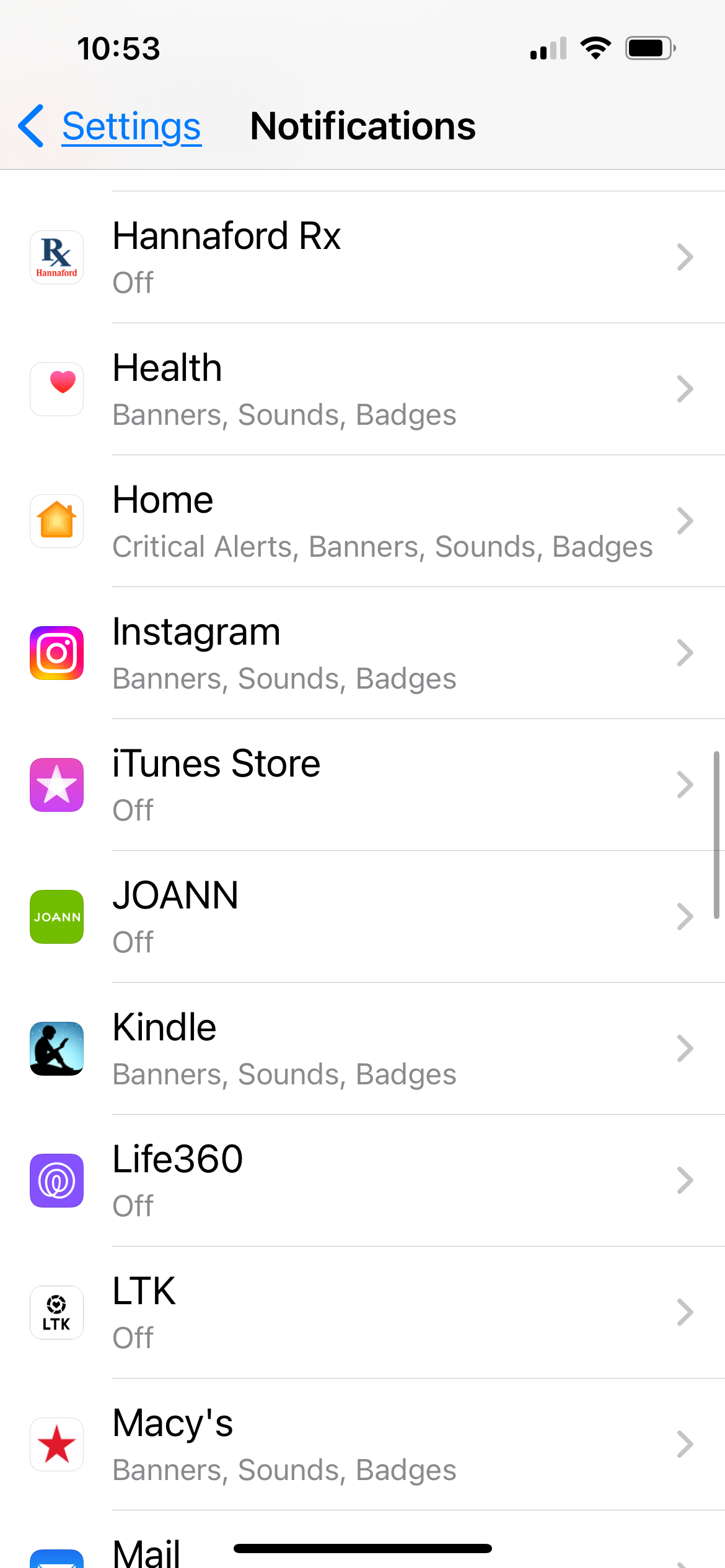Open Macy's notification settings row
Screen dimensions: 725x1568
pos(362,1444)
